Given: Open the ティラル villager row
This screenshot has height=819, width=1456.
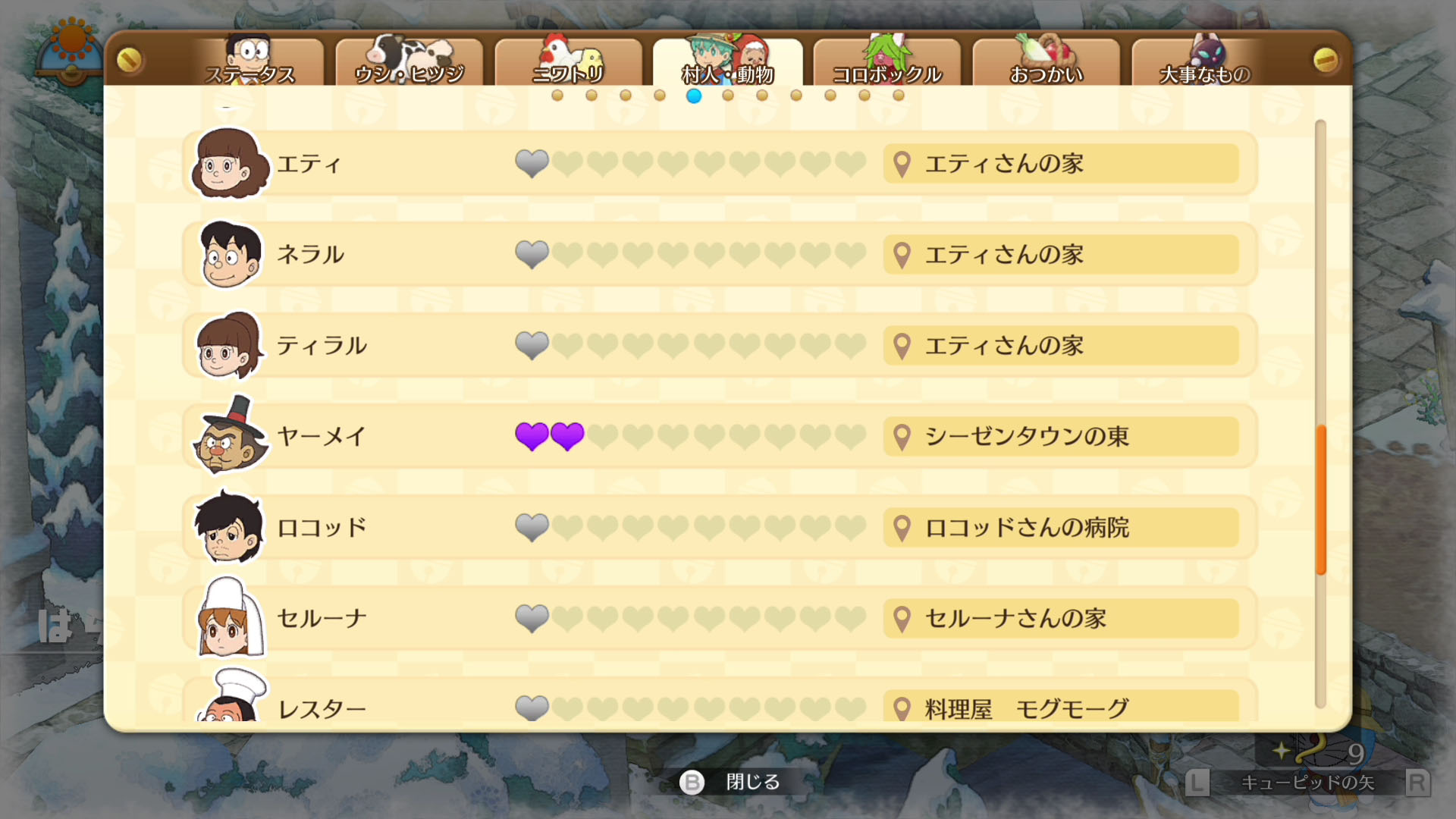Looking at the screenshot, I should pos(720,345).
